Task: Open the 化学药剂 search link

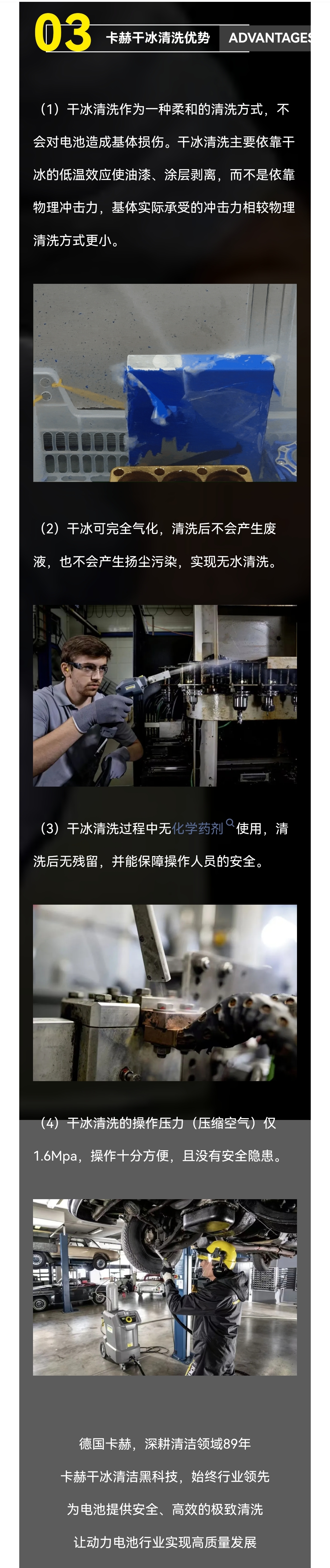Action: point(198,828)
